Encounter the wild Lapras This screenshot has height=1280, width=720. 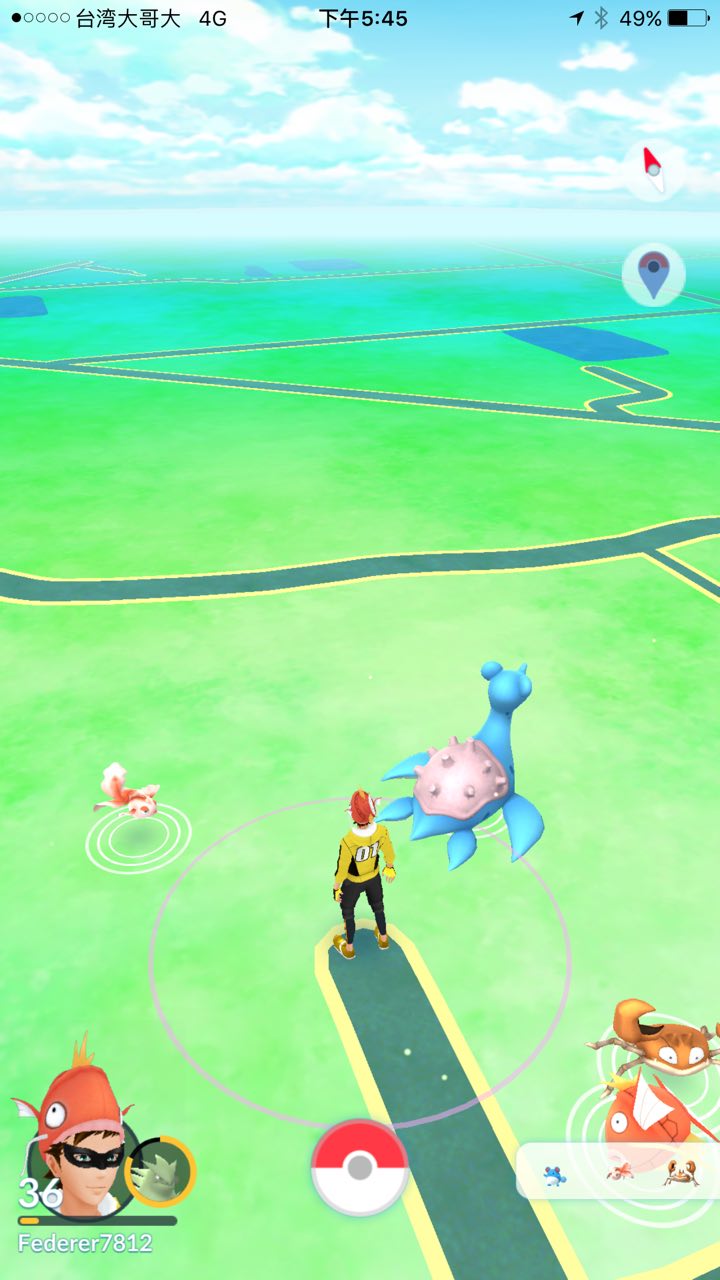468,782
